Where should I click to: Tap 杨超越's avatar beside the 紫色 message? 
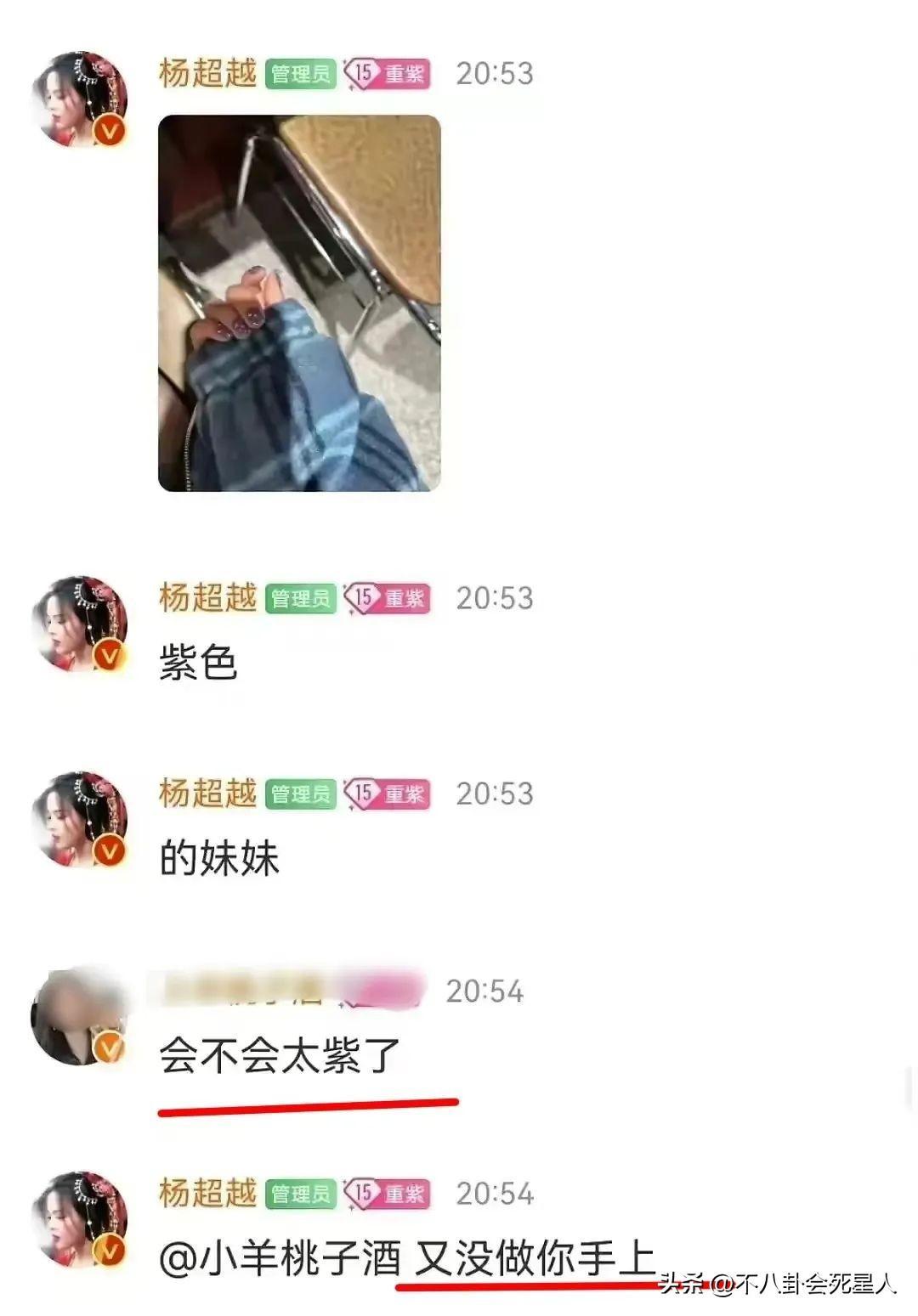tap(80, 624)
